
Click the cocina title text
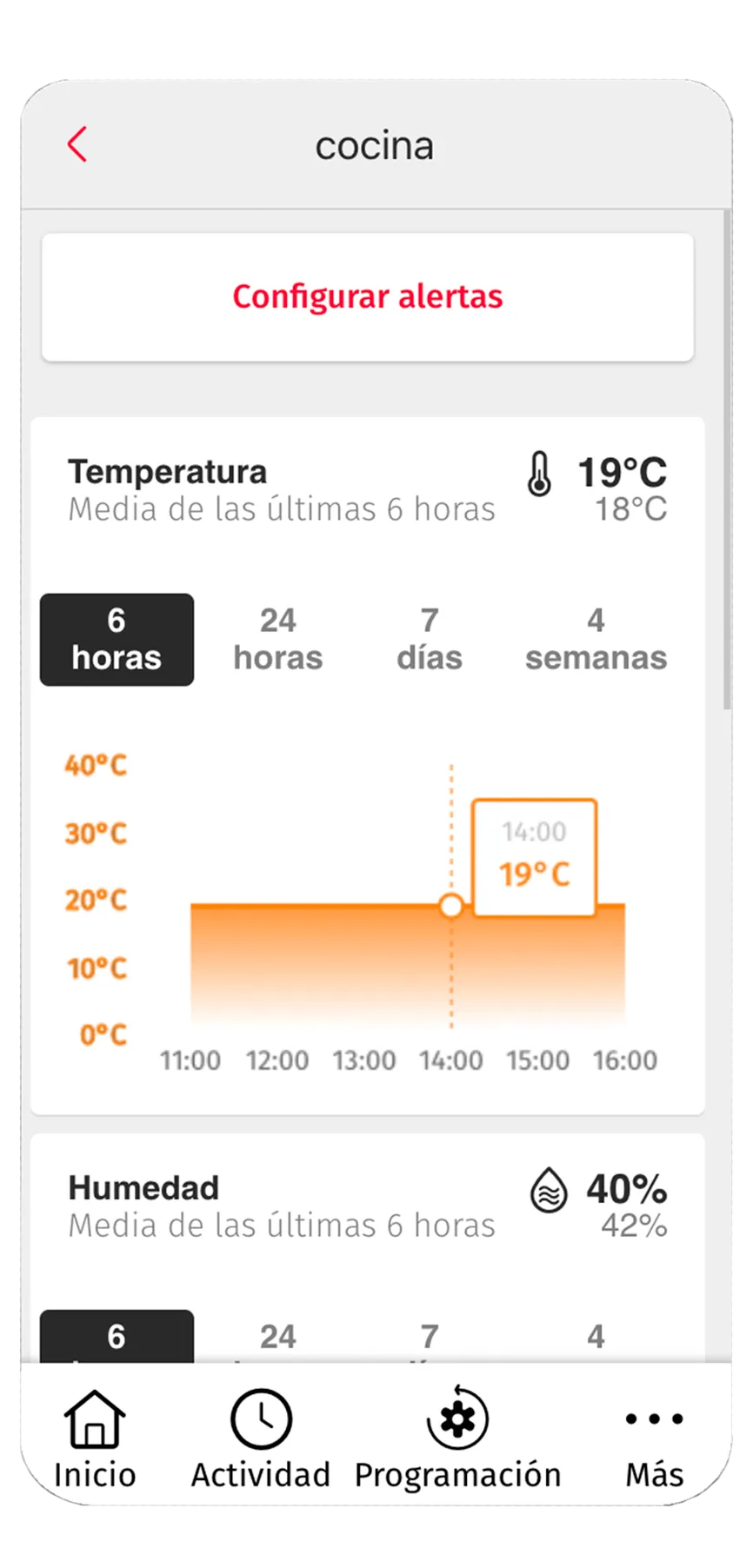(376, 145)
